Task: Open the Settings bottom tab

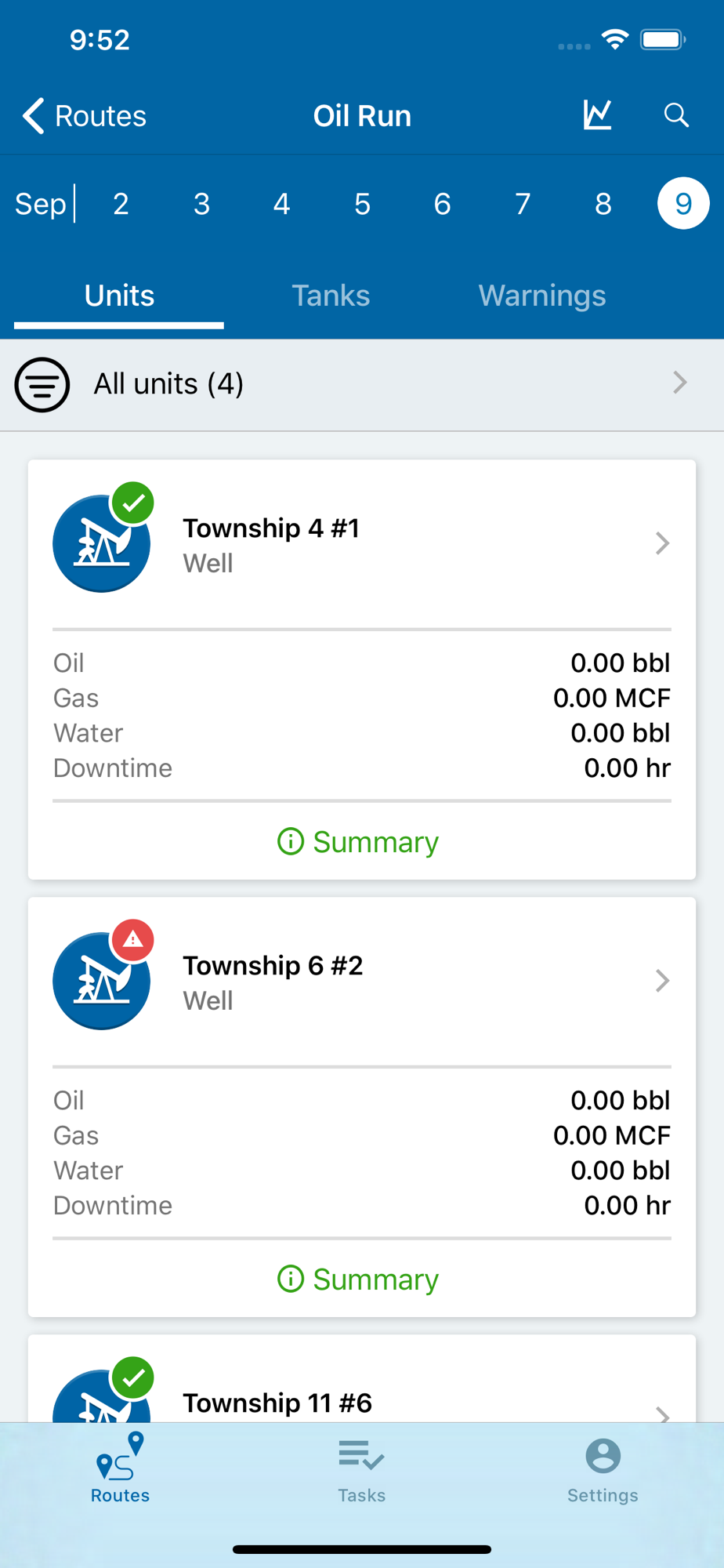Action: 603,1470
